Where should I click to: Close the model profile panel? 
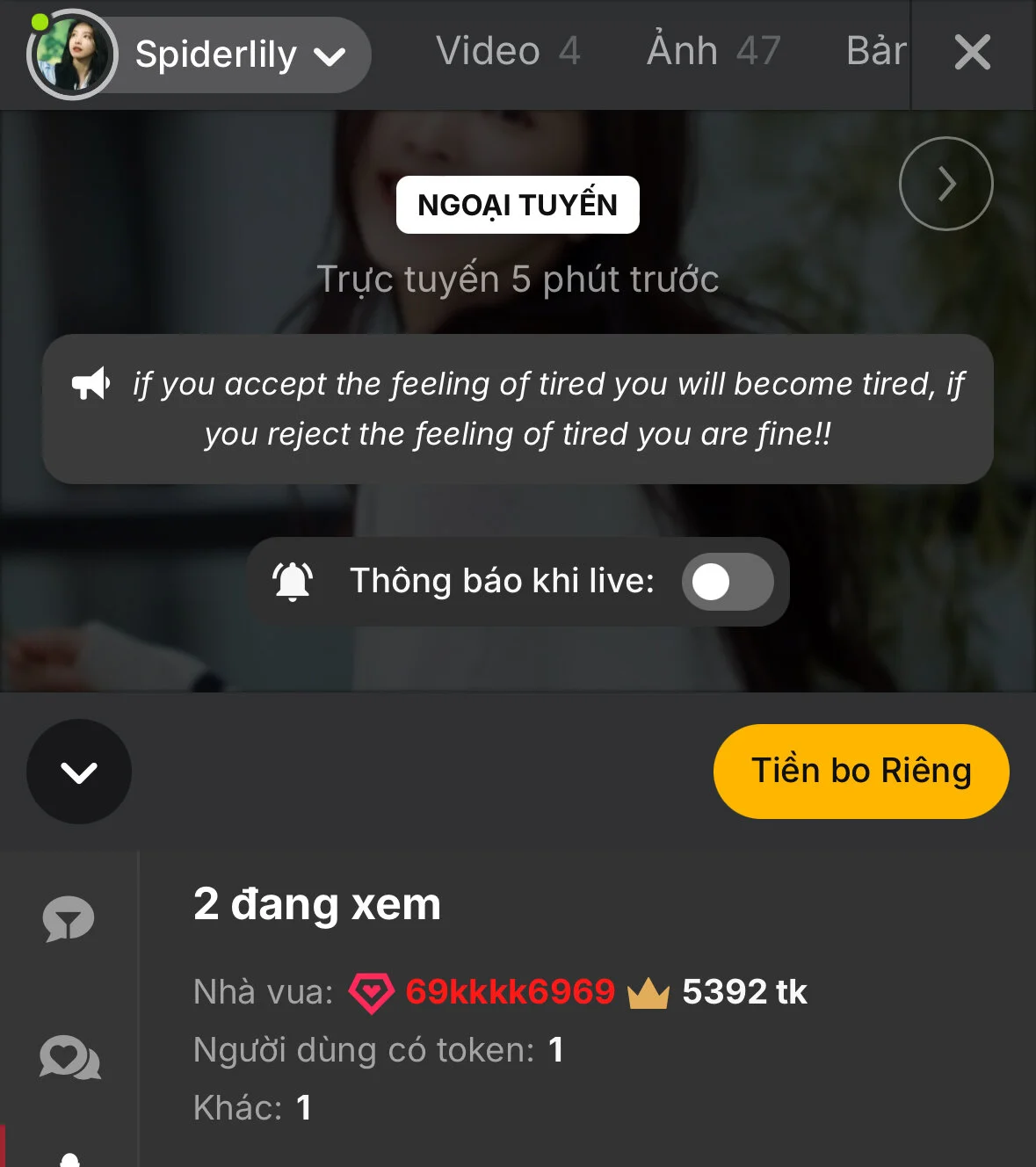coord(972,53)
